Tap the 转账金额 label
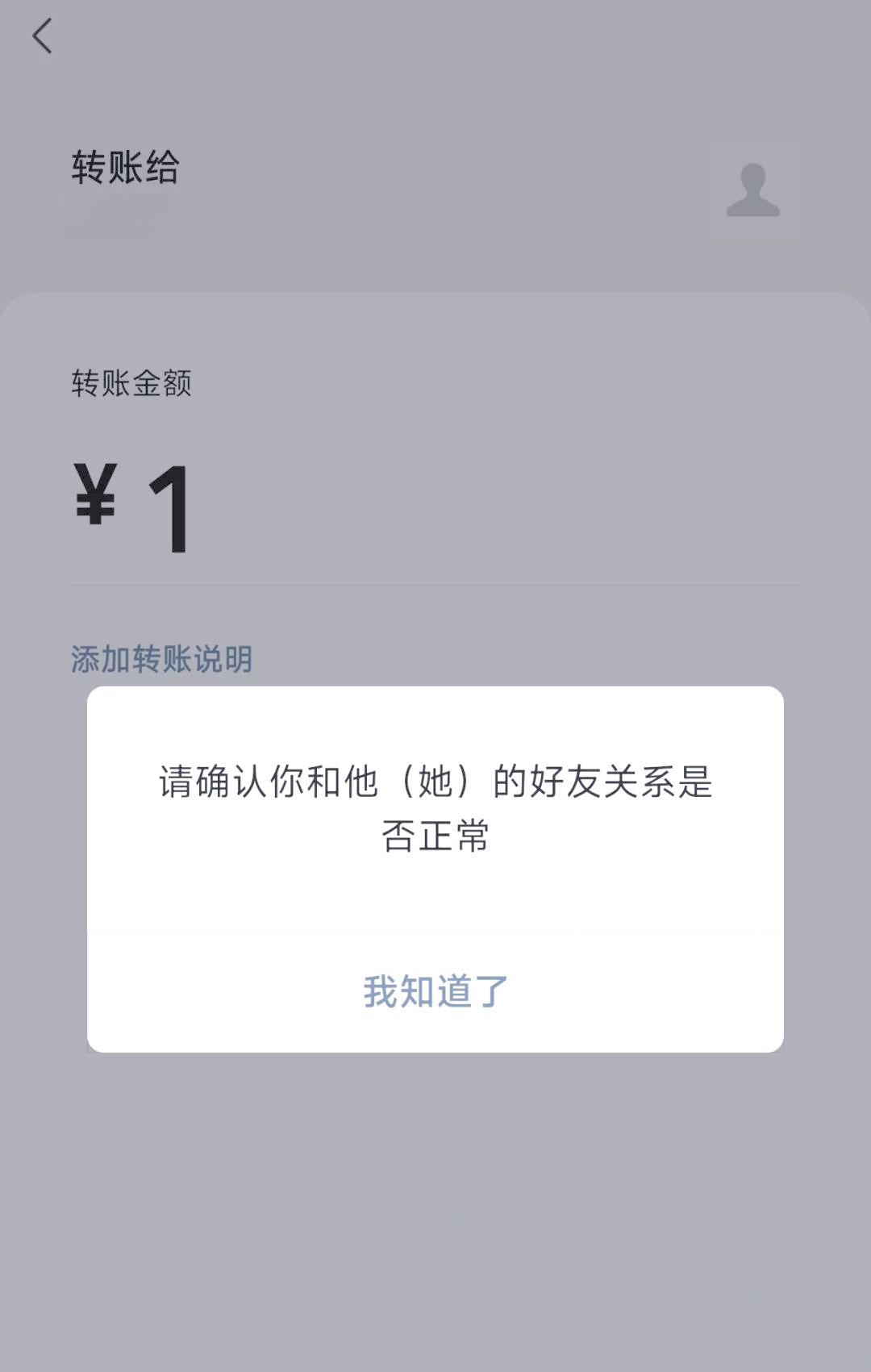This screenshot has height=1372, width=871. (x=131, y=383)
